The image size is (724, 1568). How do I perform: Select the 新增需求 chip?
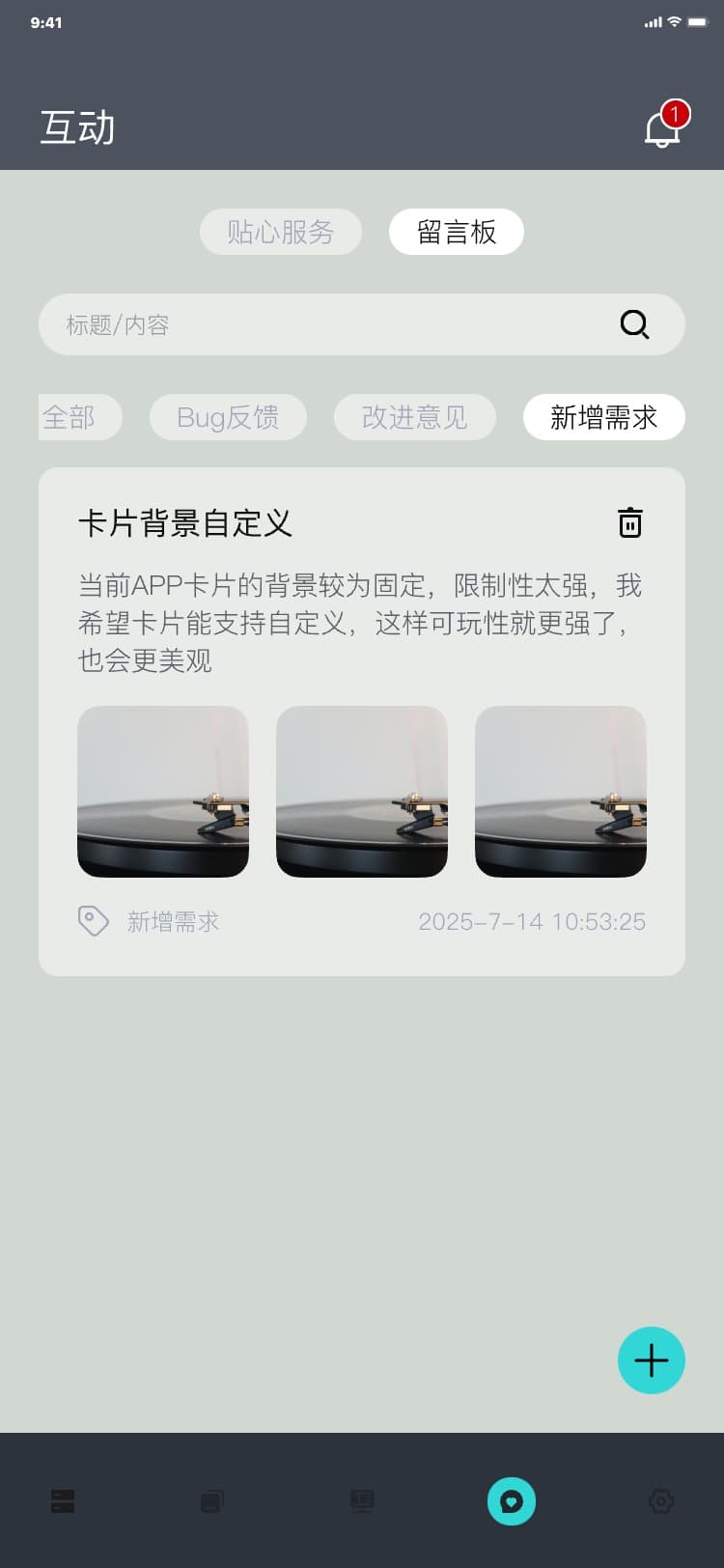[603, 417]
